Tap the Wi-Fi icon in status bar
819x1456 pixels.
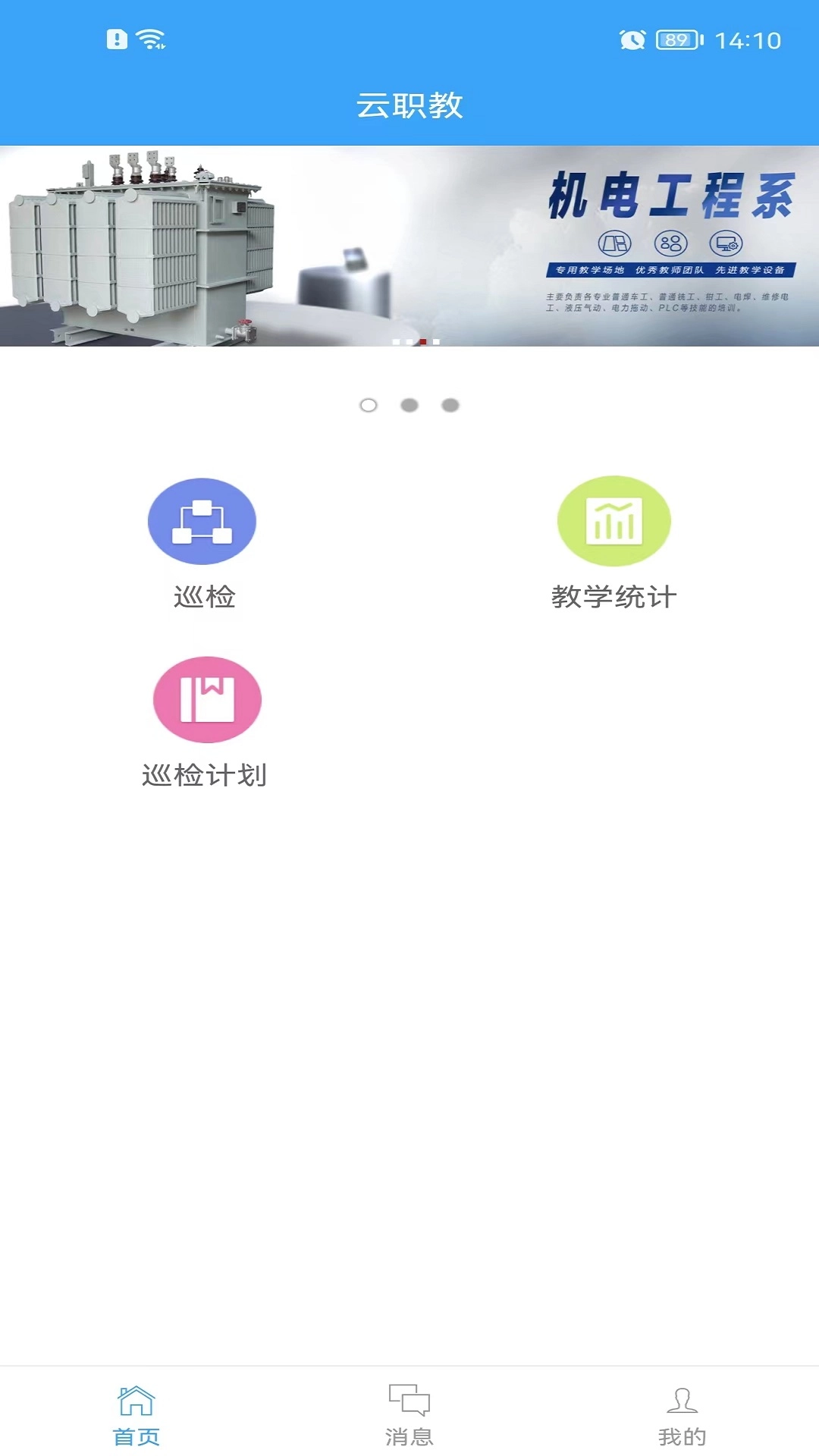[152, 37]
